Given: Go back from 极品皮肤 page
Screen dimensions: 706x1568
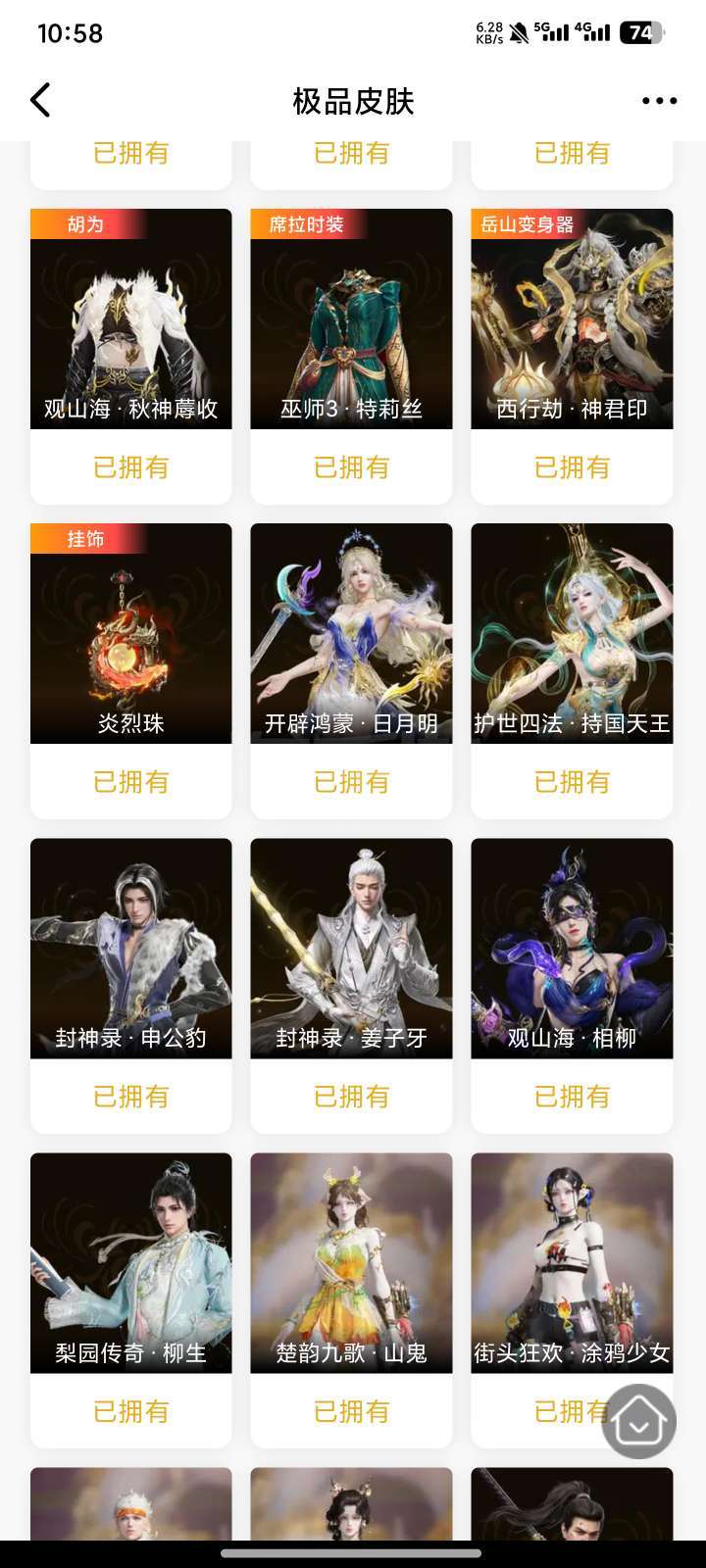Looking at the screenshot, I should (x=40, y=100).
